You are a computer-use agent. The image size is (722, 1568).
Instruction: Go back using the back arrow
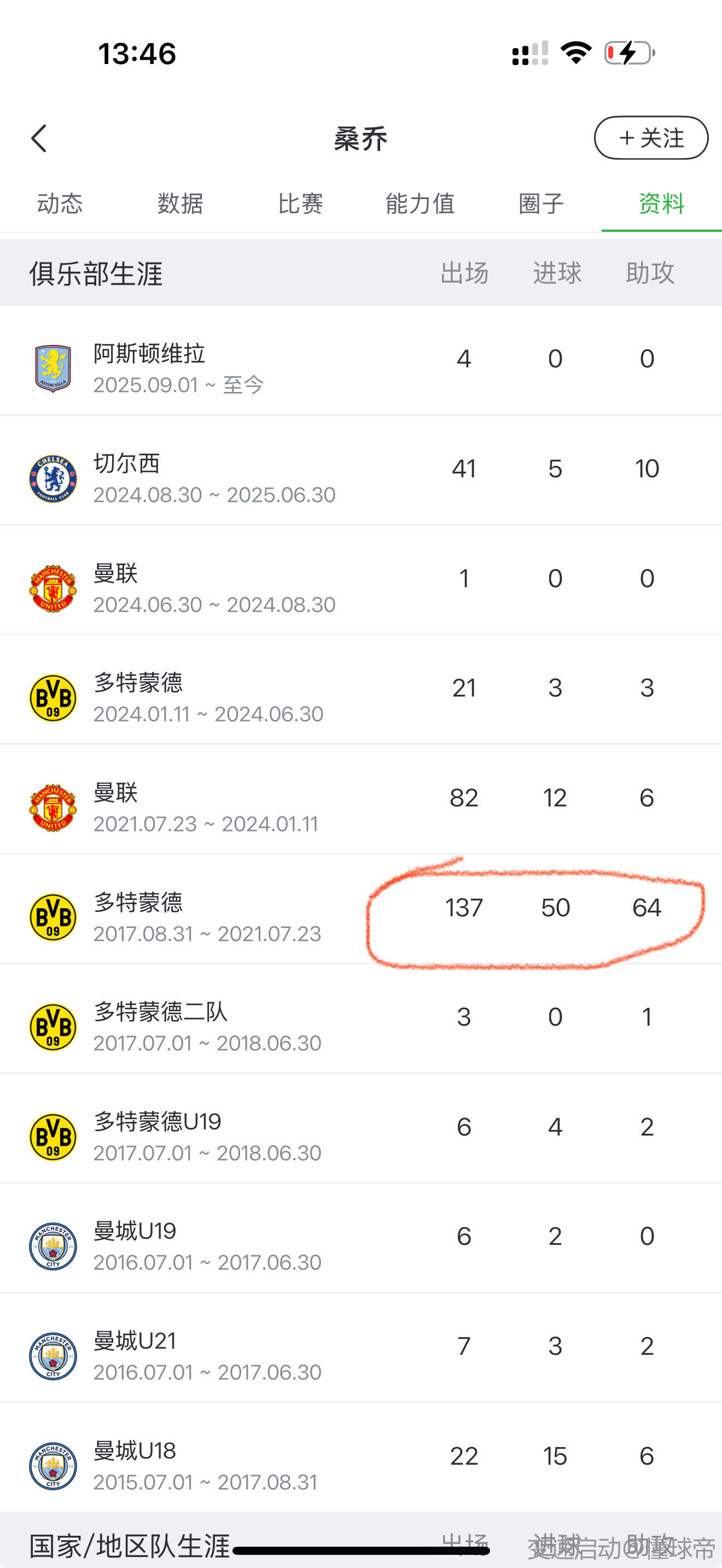[x=39, y=138]
